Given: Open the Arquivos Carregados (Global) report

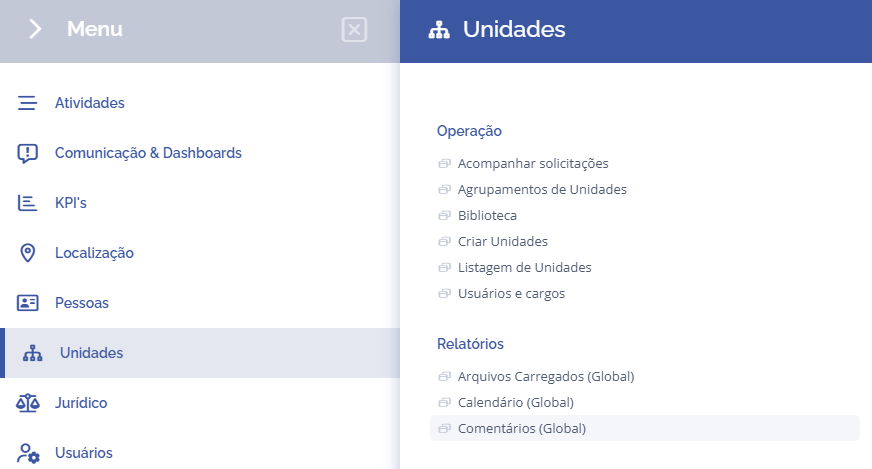Looking at the screenshot, I should click(x=545, y=376).
